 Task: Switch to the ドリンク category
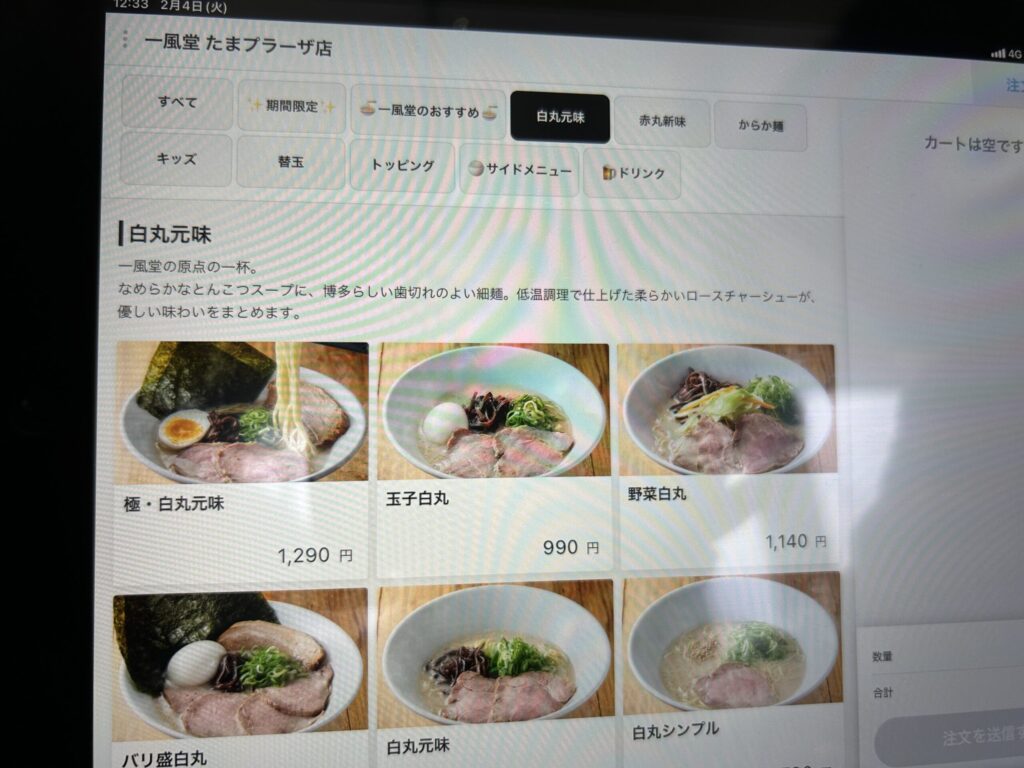tap(632, 173)
